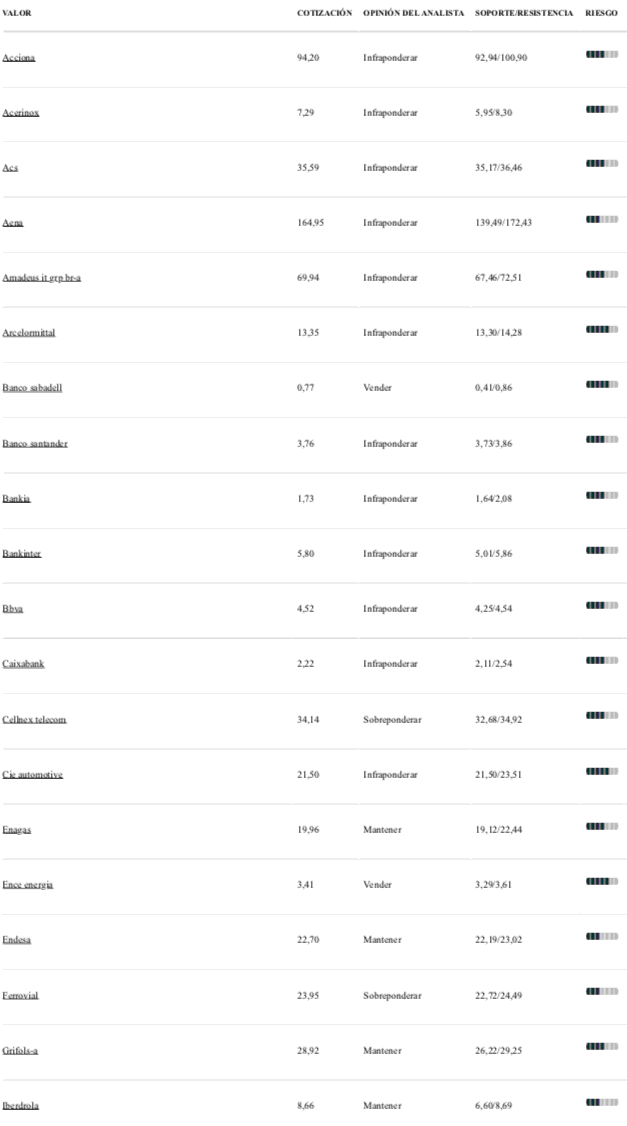Viewport: 627px width, 1126px height.
Task: Open Cie automotive link
Action: pyautogui.click(x=32, y=775)
